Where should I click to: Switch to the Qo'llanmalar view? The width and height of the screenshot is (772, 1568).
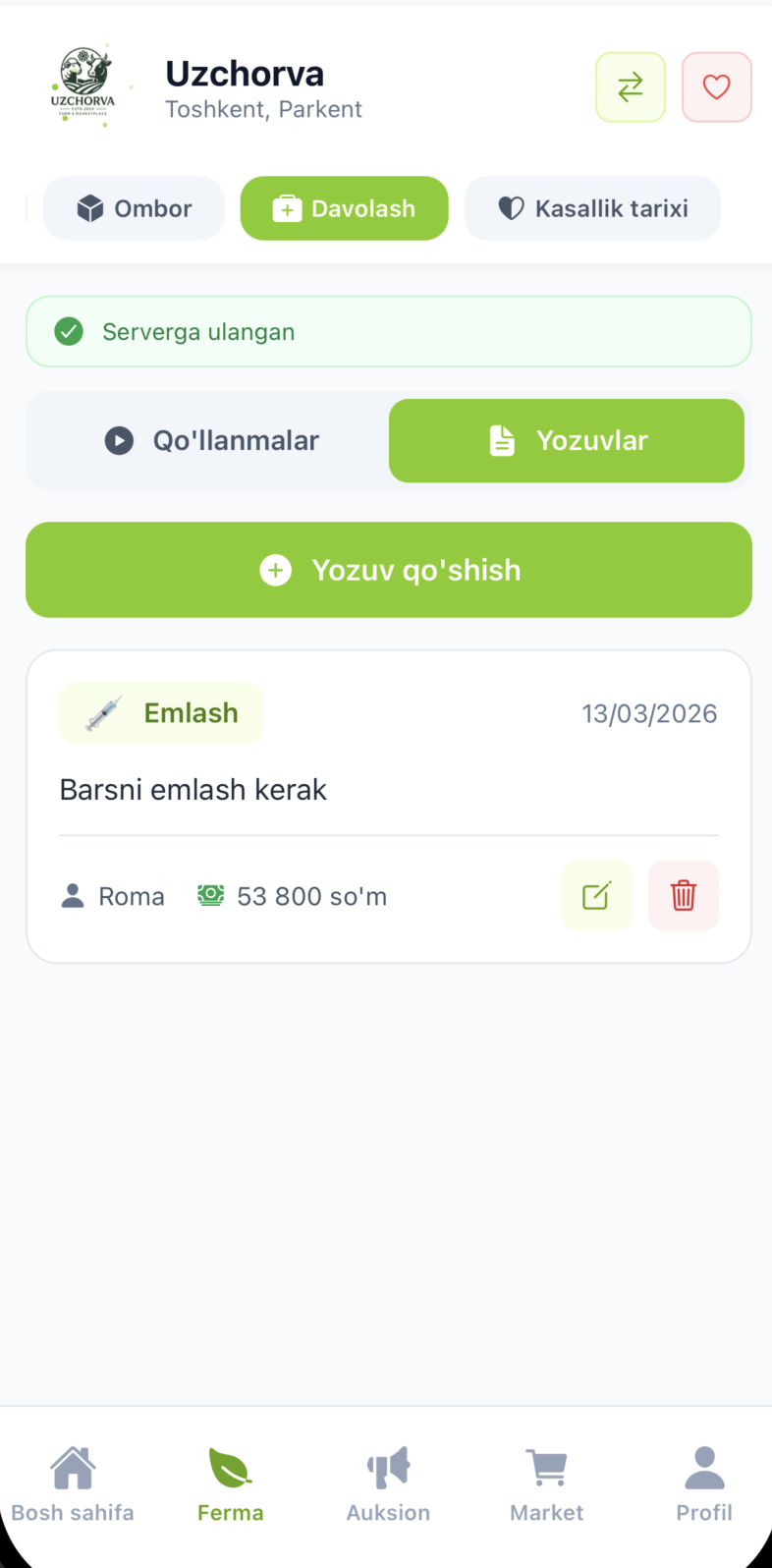click(x=210, y=440)
